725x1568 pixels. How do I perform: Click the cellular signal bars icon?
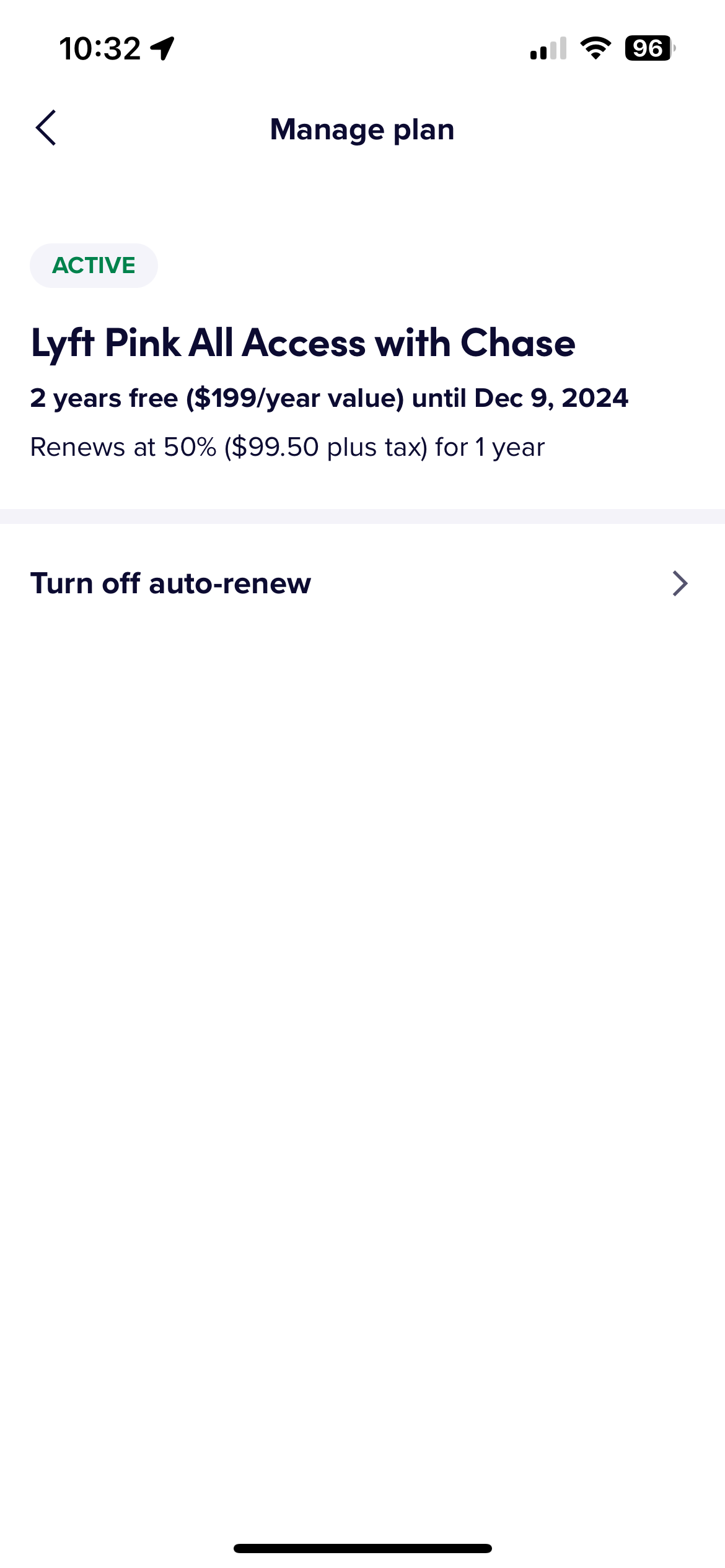548,48
